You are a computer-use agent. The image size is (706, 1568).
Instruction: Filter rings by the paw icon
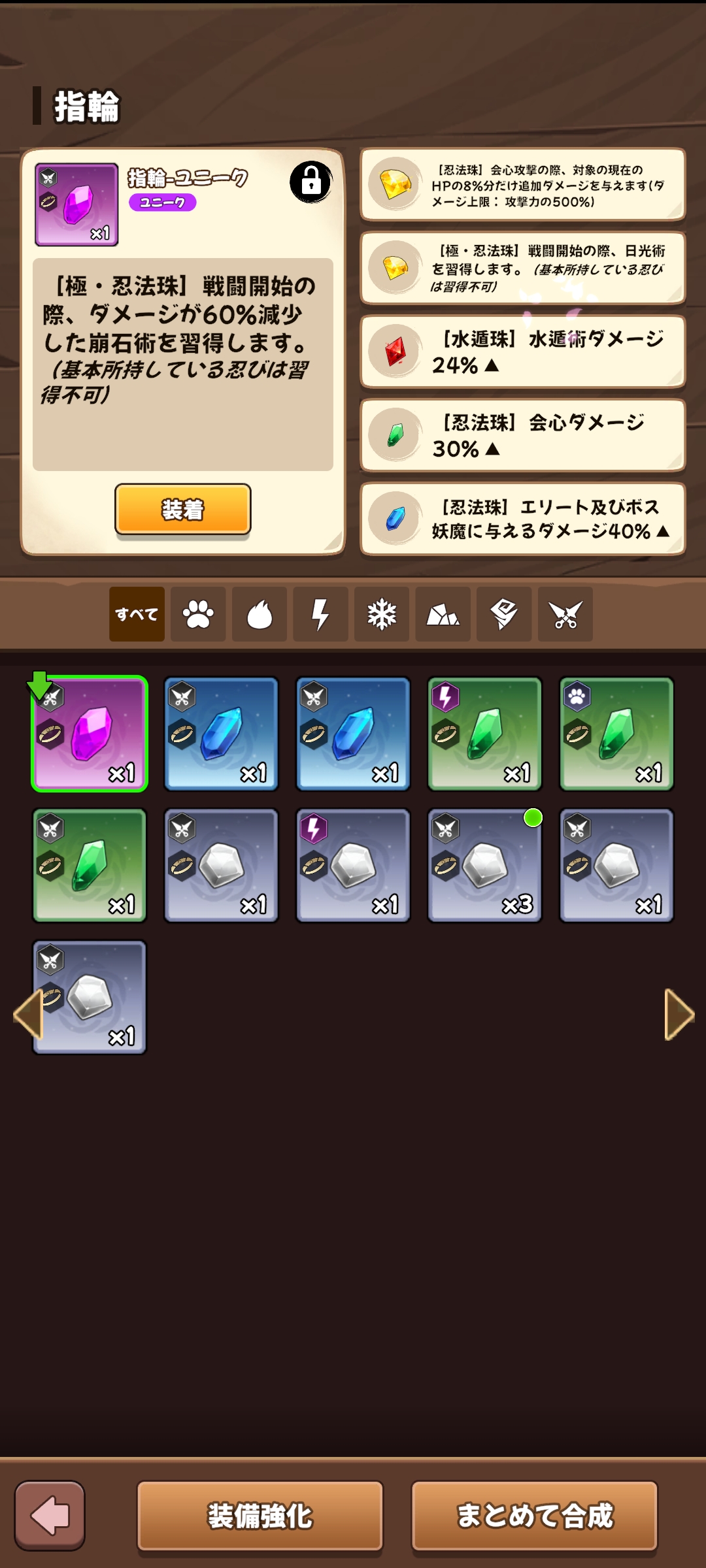(x=198, y=614)
